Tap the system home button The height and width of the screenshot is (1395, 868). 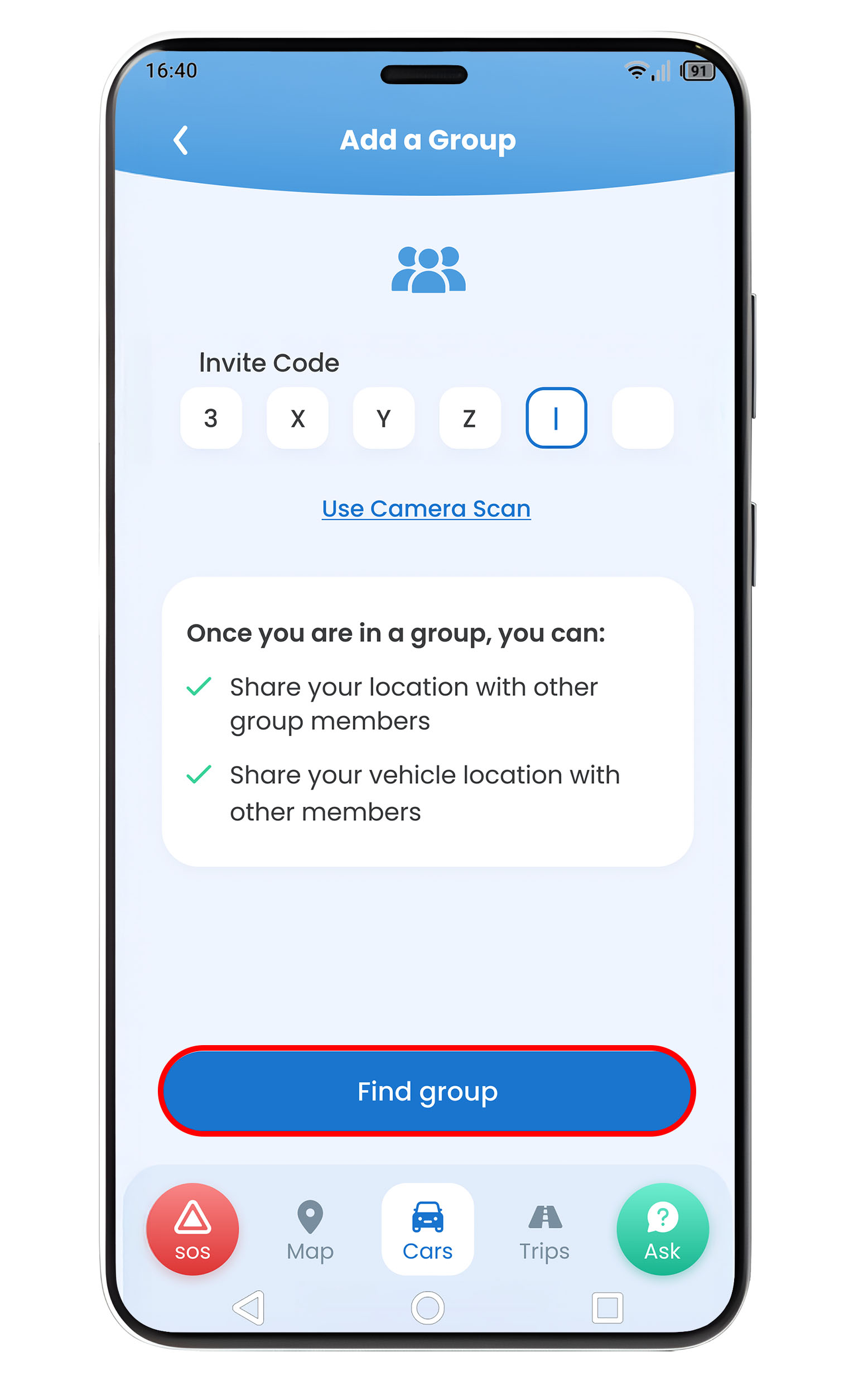427,1309
